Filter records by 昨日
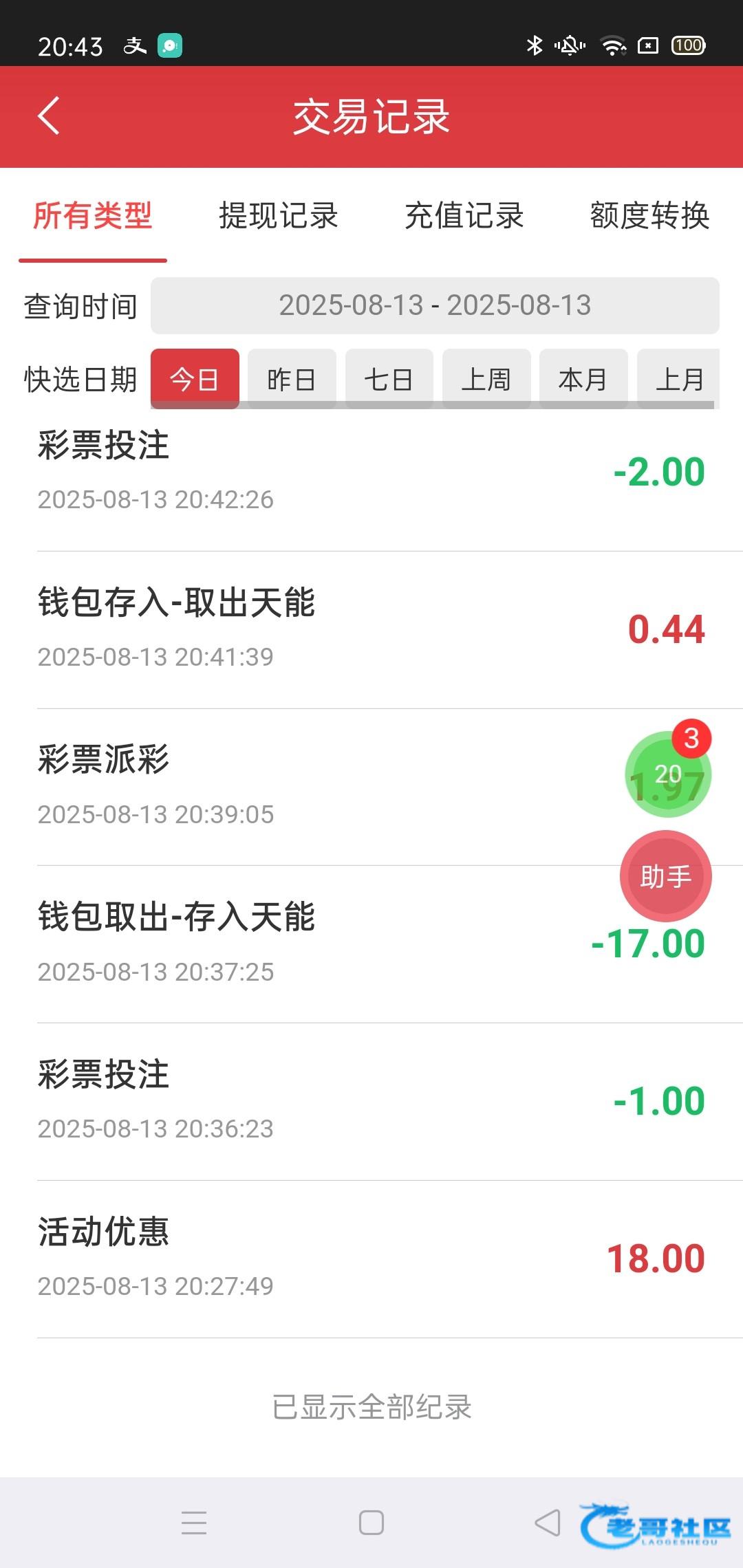 click(292, 379)
